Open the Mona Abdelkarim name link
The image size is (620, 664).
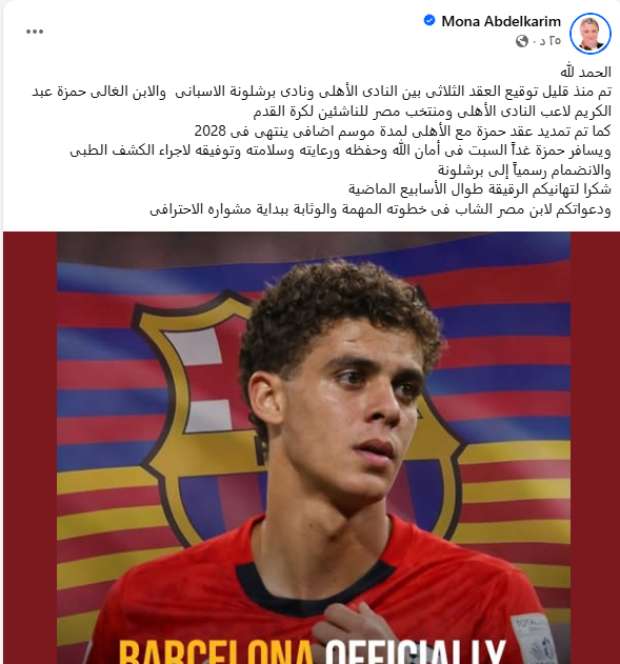(x=500, y=20)
